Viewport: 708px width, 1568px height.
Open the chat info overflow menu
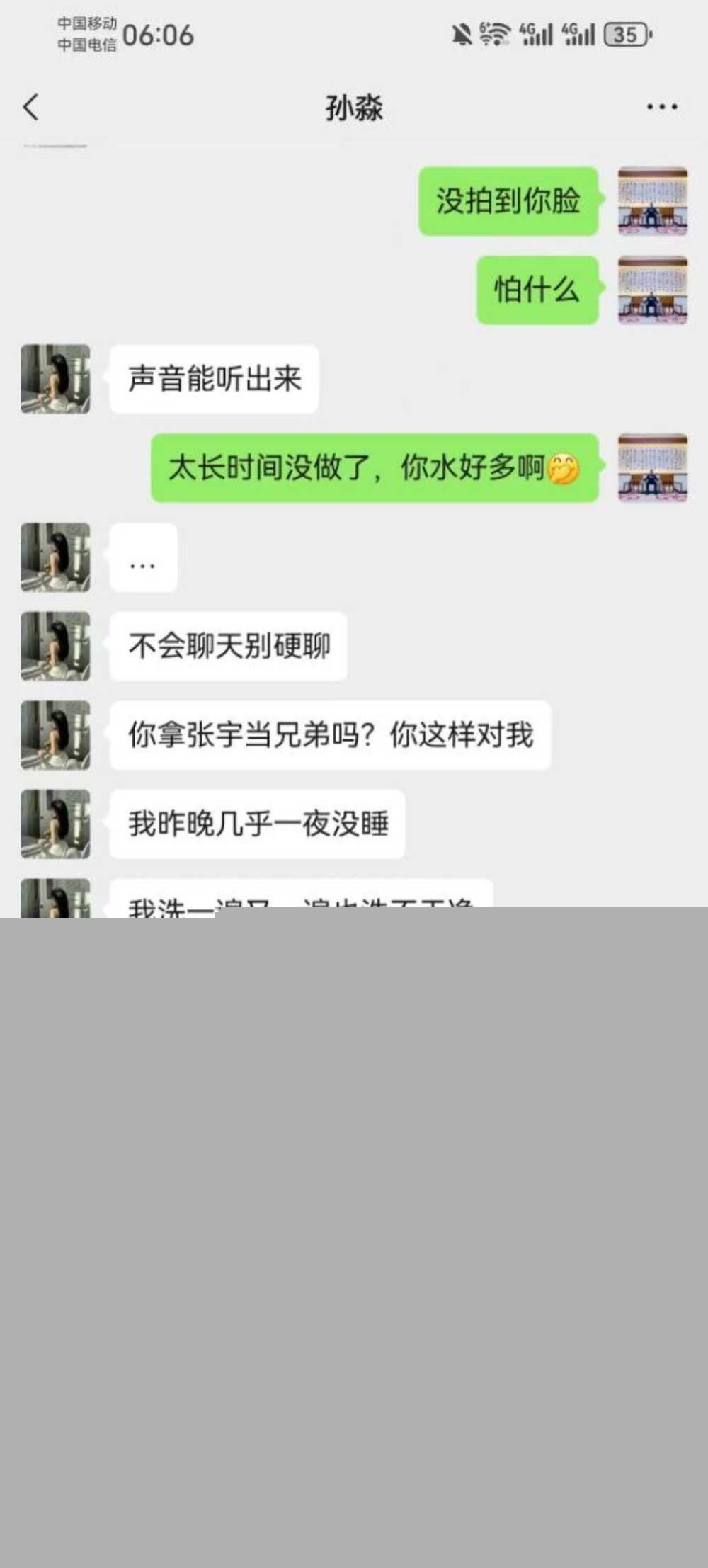click(x=661, y=108)
